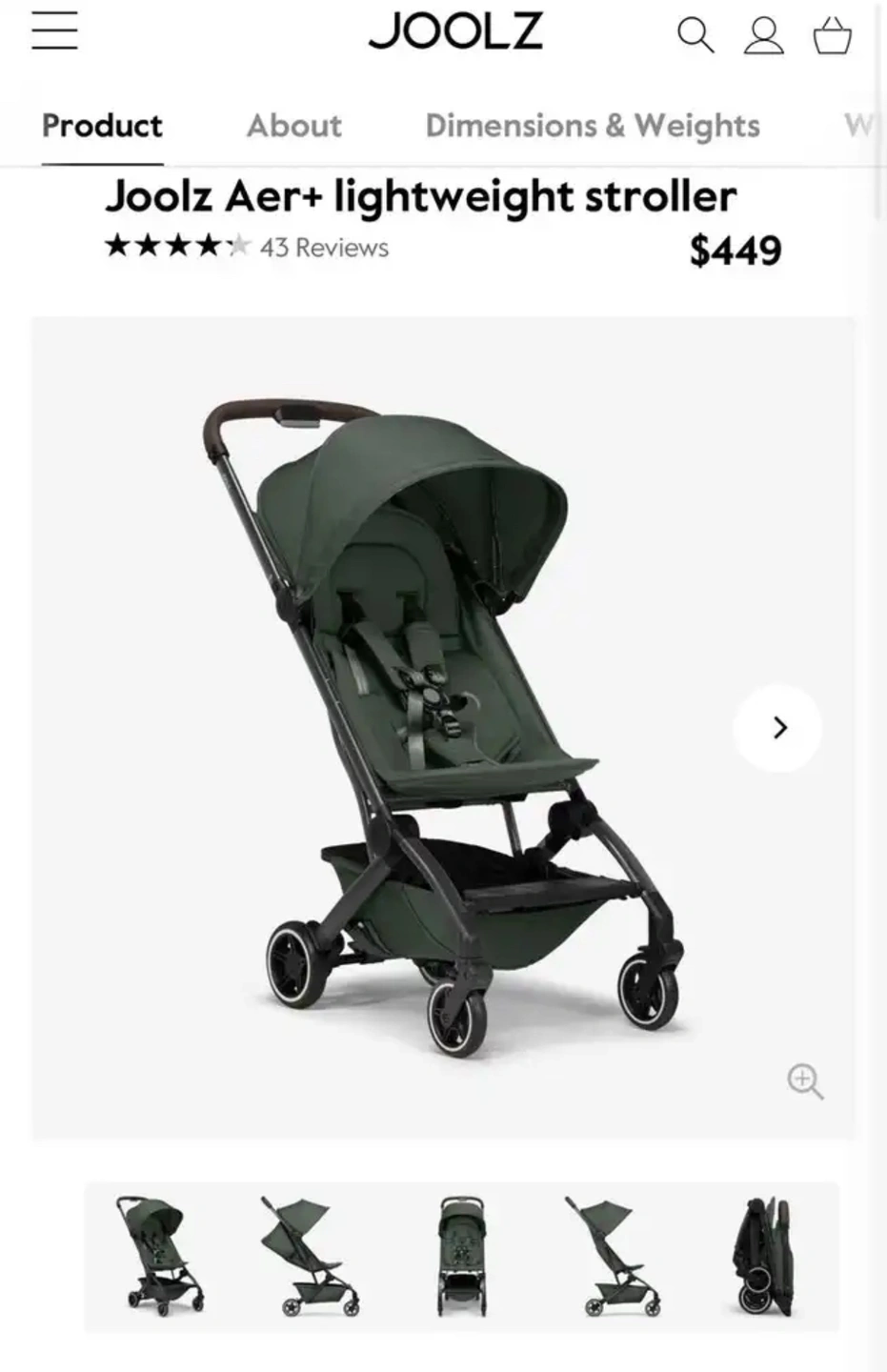Screen dimensions: 887x1372
Task: Open the 43 Reviews link
Action: [324, 248]
